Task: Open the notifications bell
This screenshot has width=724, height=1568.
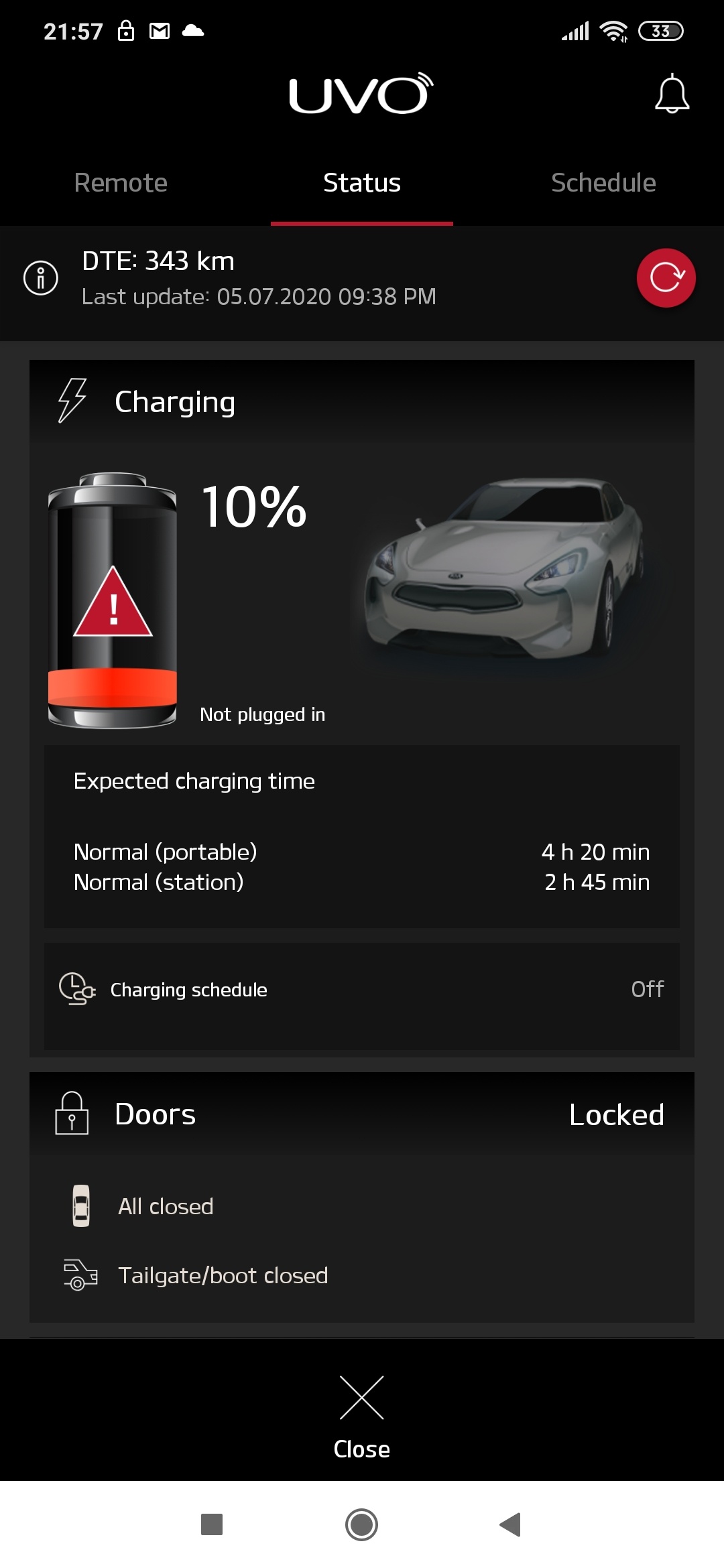Action: click(672, 94)
